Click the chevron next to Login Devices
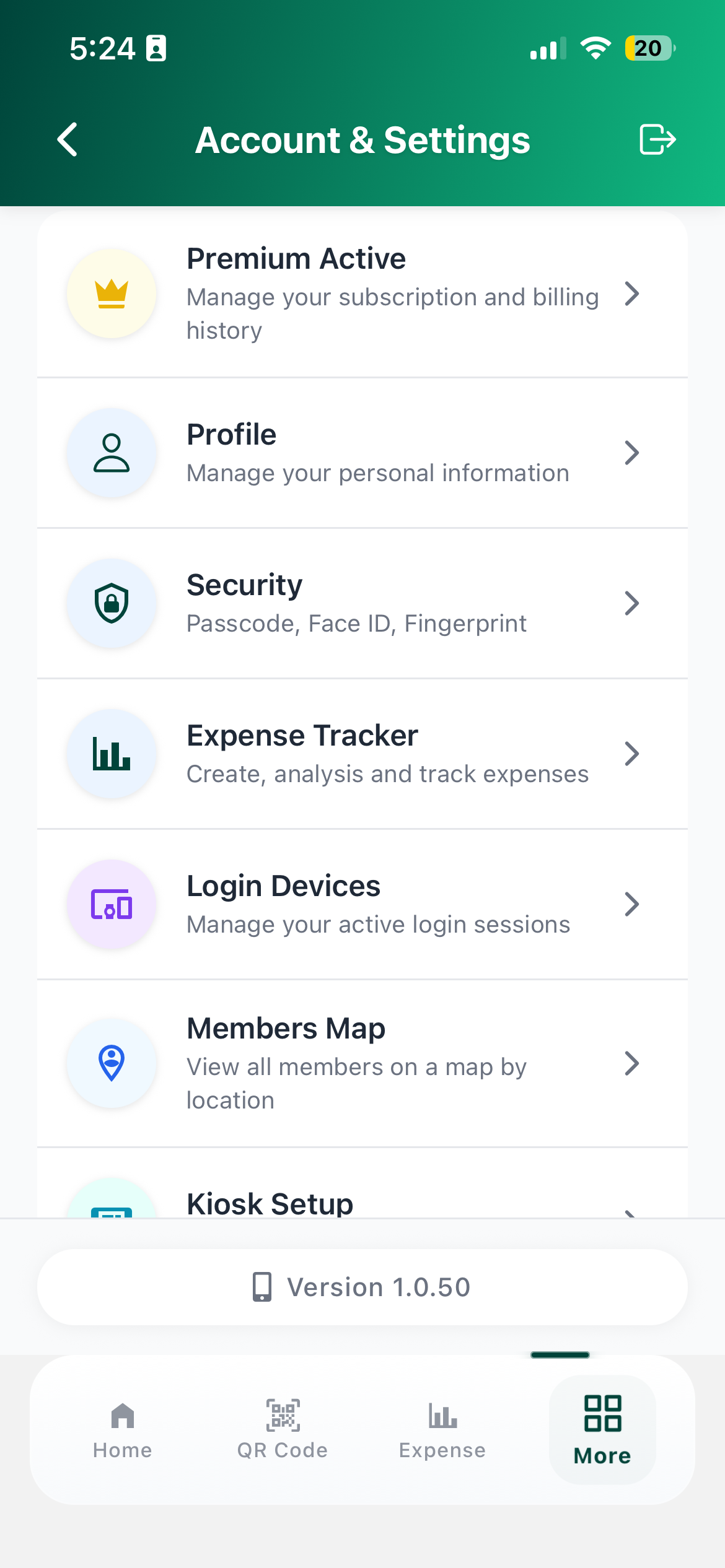The height and width of the screenshot is (1568, 725). click(633, 904)
